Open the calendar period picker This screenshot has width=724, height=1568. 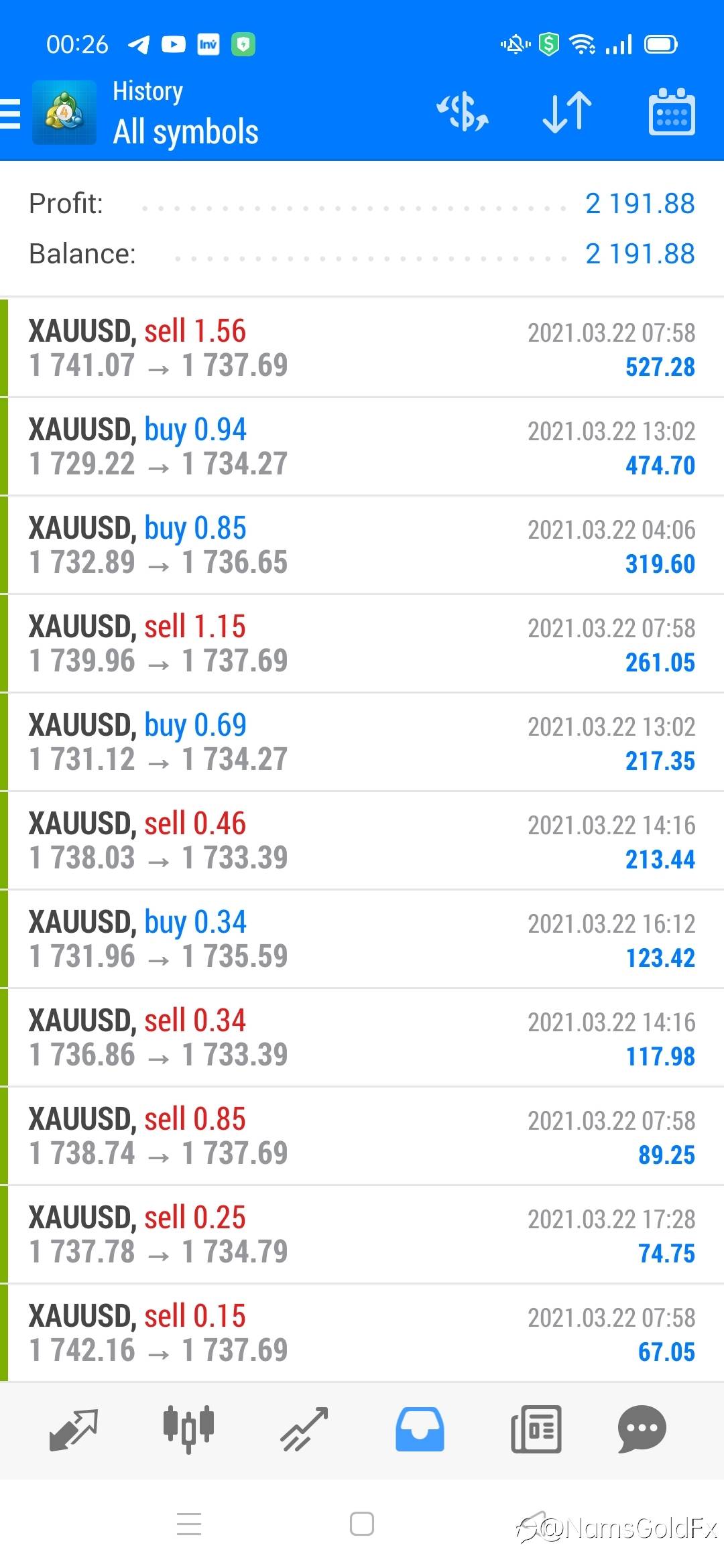click(671, 112)
